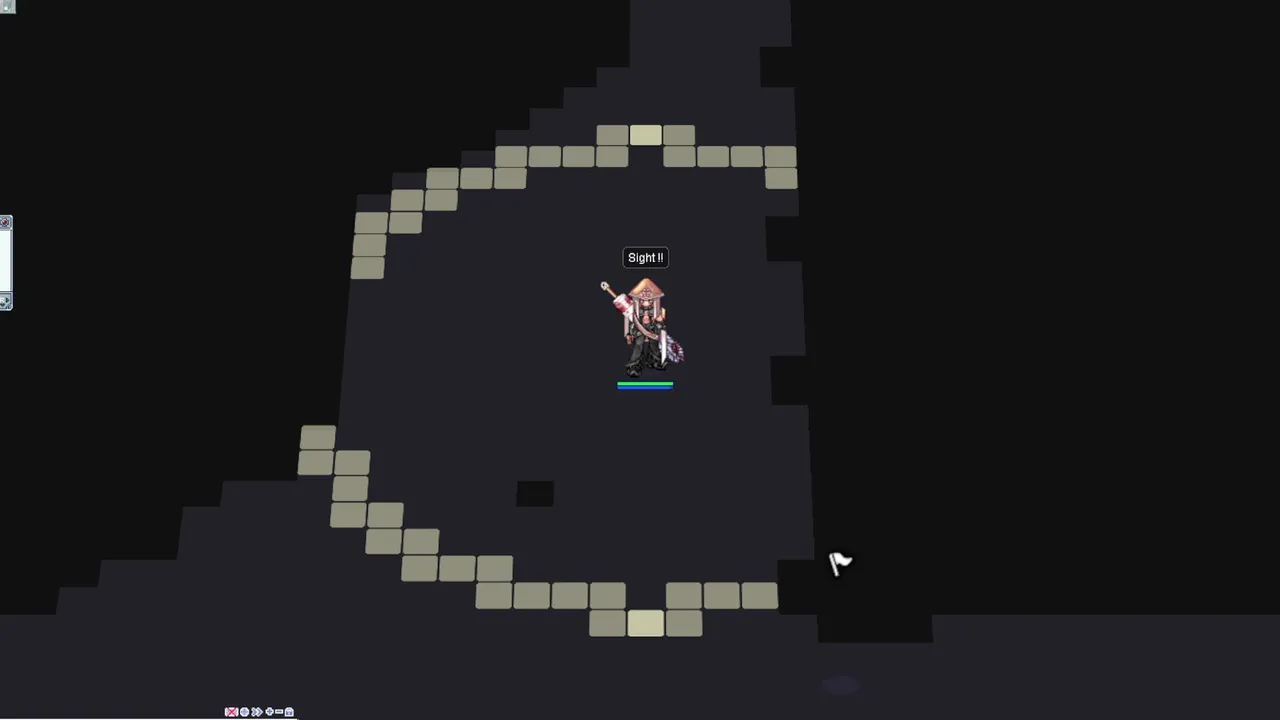Tap the red button on the left side panel
The height and width of the screenshot is (720, 1280).
click(x=5, y=222)
